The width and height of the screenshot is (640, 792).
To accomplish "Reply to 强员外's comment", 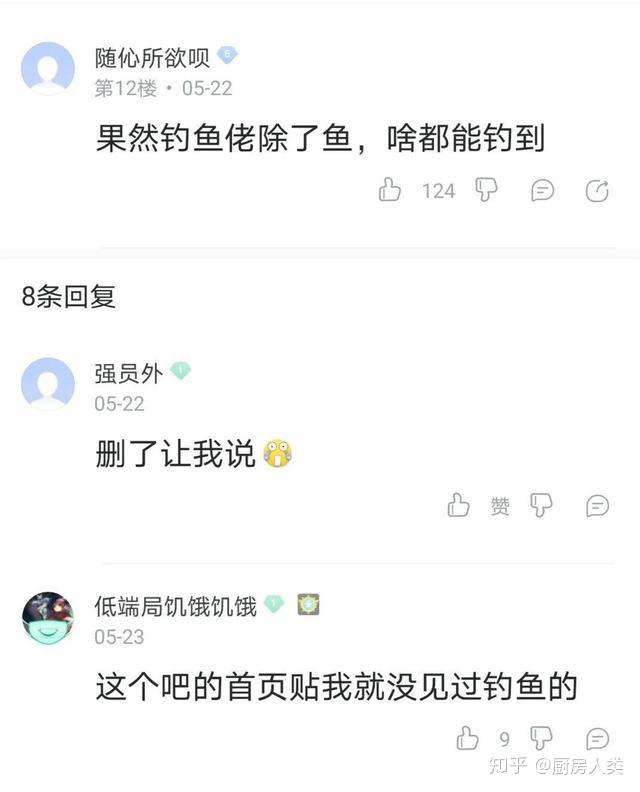I will pos(597,506).
